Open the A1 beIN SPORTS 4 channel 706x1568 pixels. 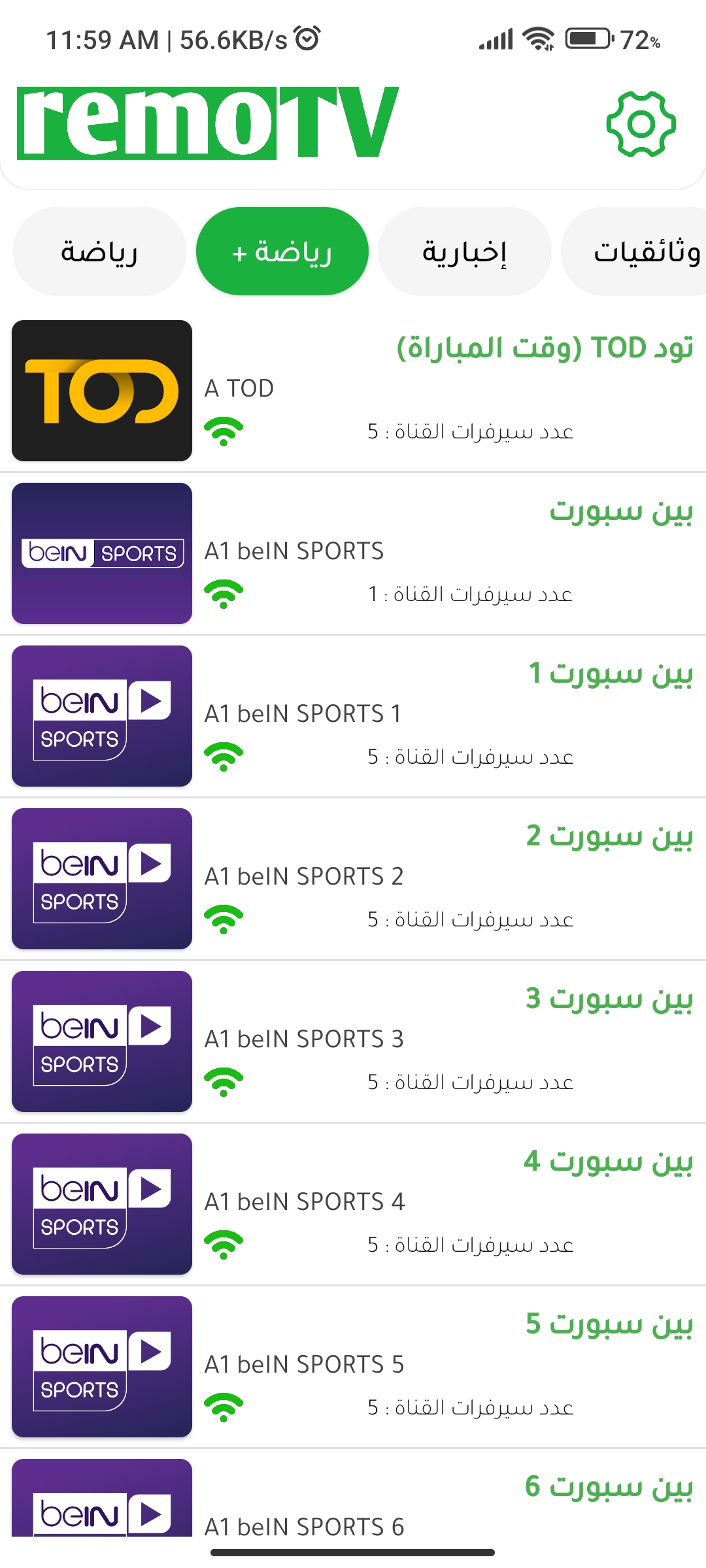pyautogui.click(x=353, y=1204)
